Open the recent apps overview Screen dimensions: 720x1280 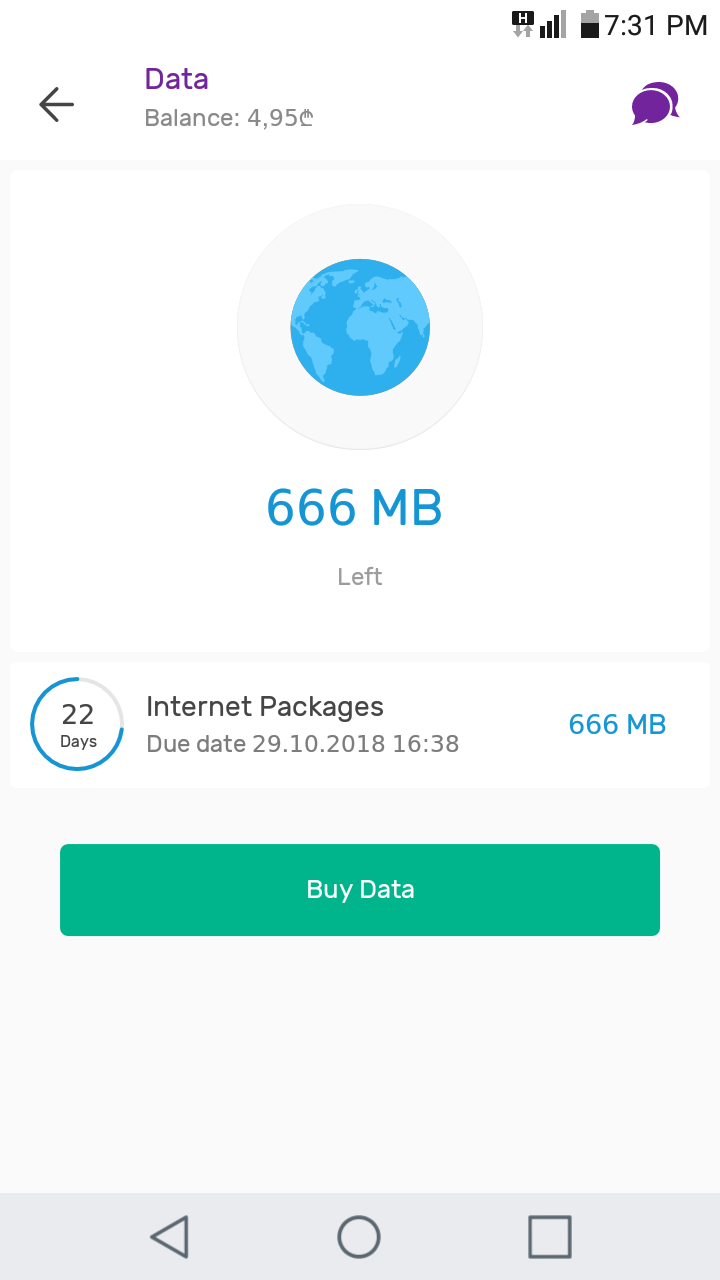coord(549,1237)
